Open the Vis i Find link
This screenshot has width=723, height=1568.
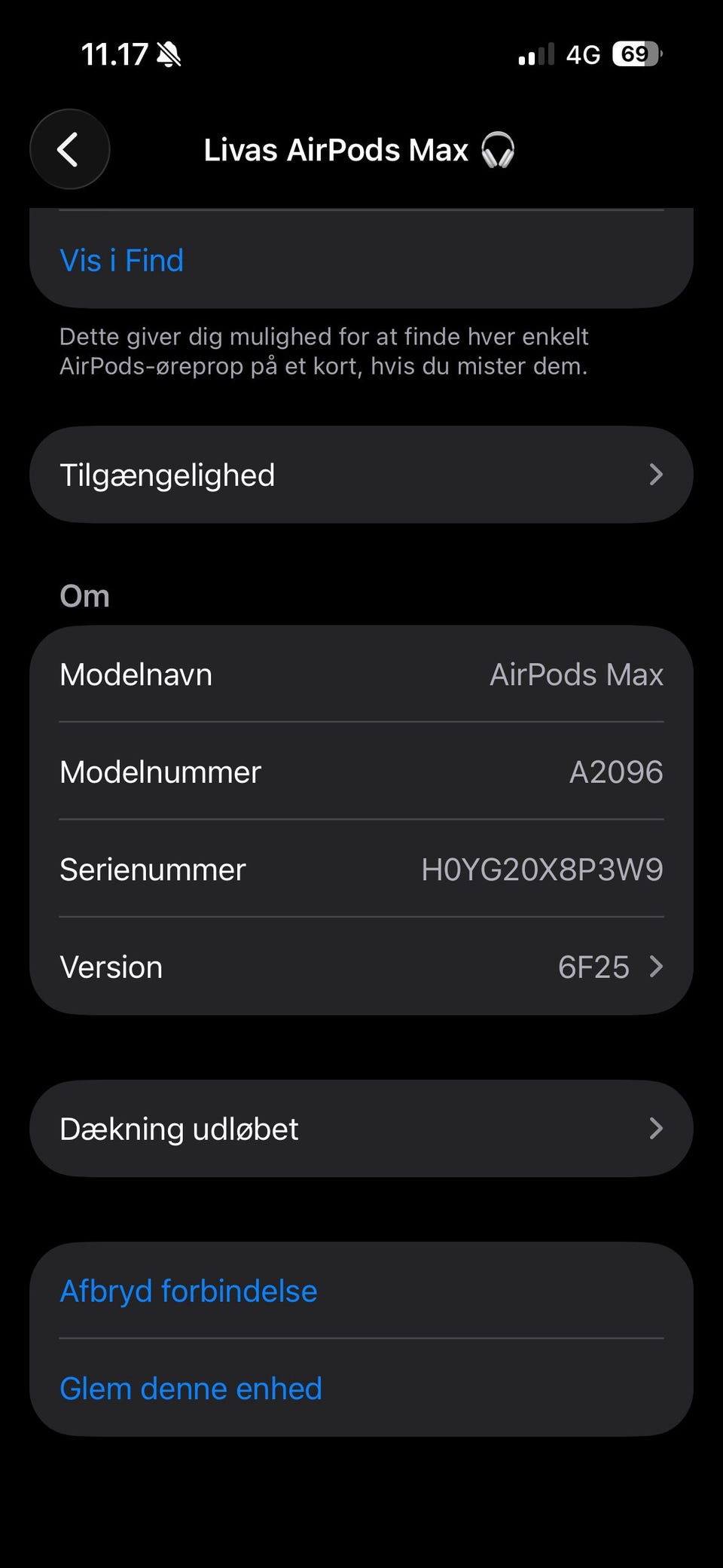tap(122, 261)
